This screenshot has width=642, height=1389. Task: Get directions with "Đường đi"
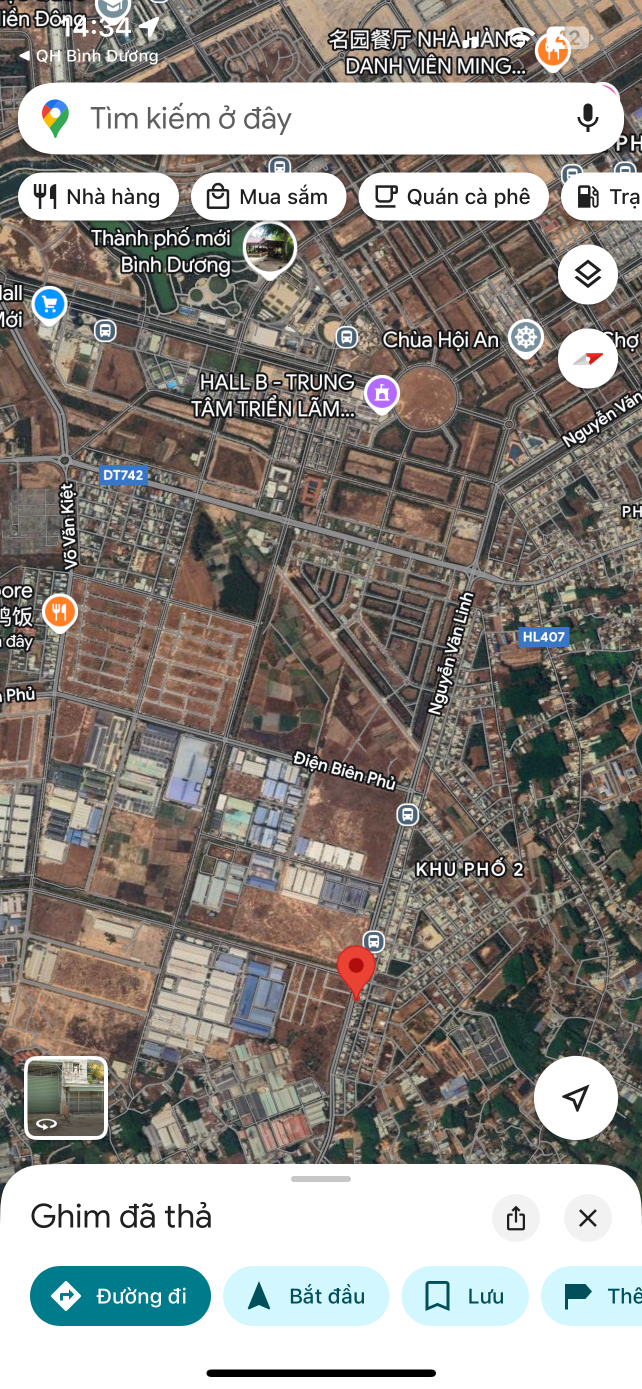(x=121, y=1296)
